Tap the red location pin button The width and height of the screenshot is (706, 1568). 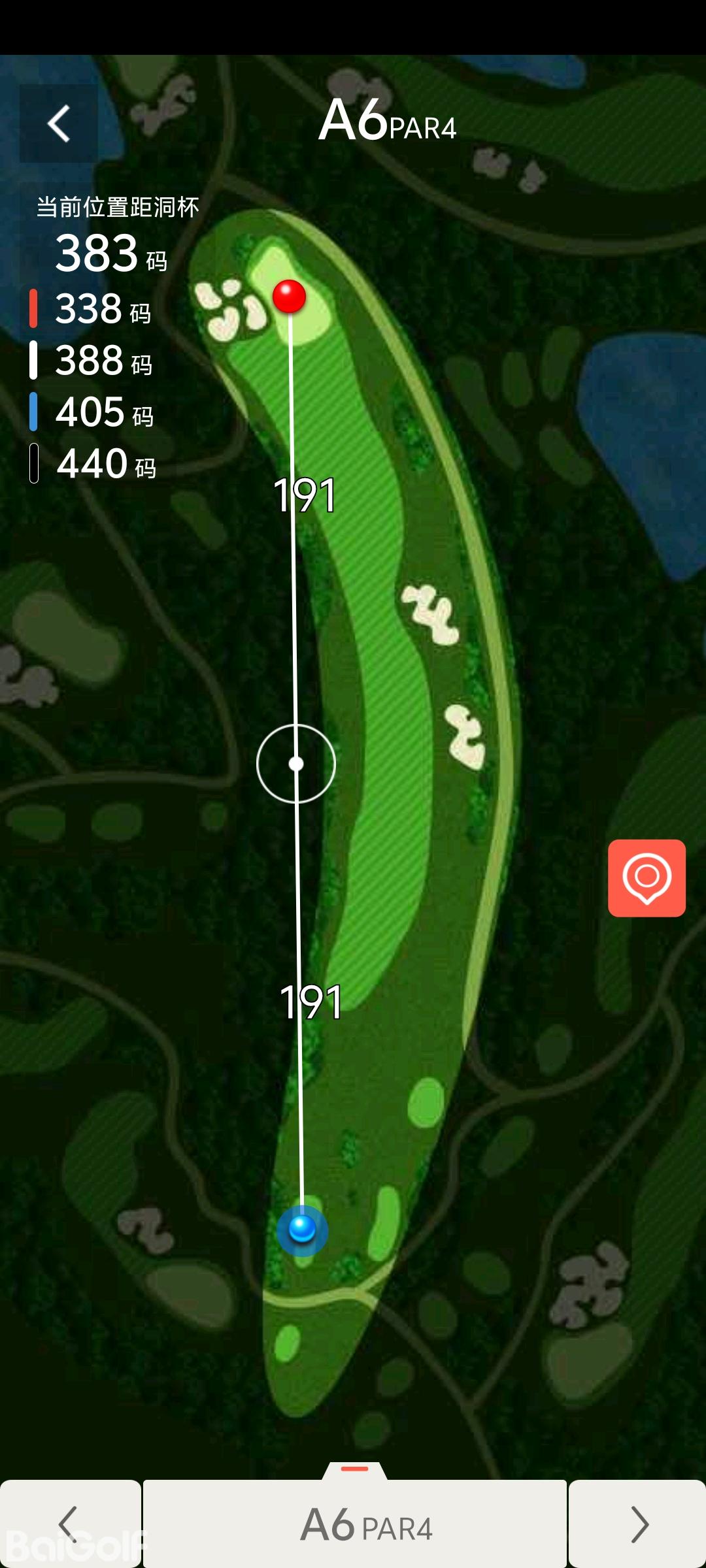coord(647,877)
